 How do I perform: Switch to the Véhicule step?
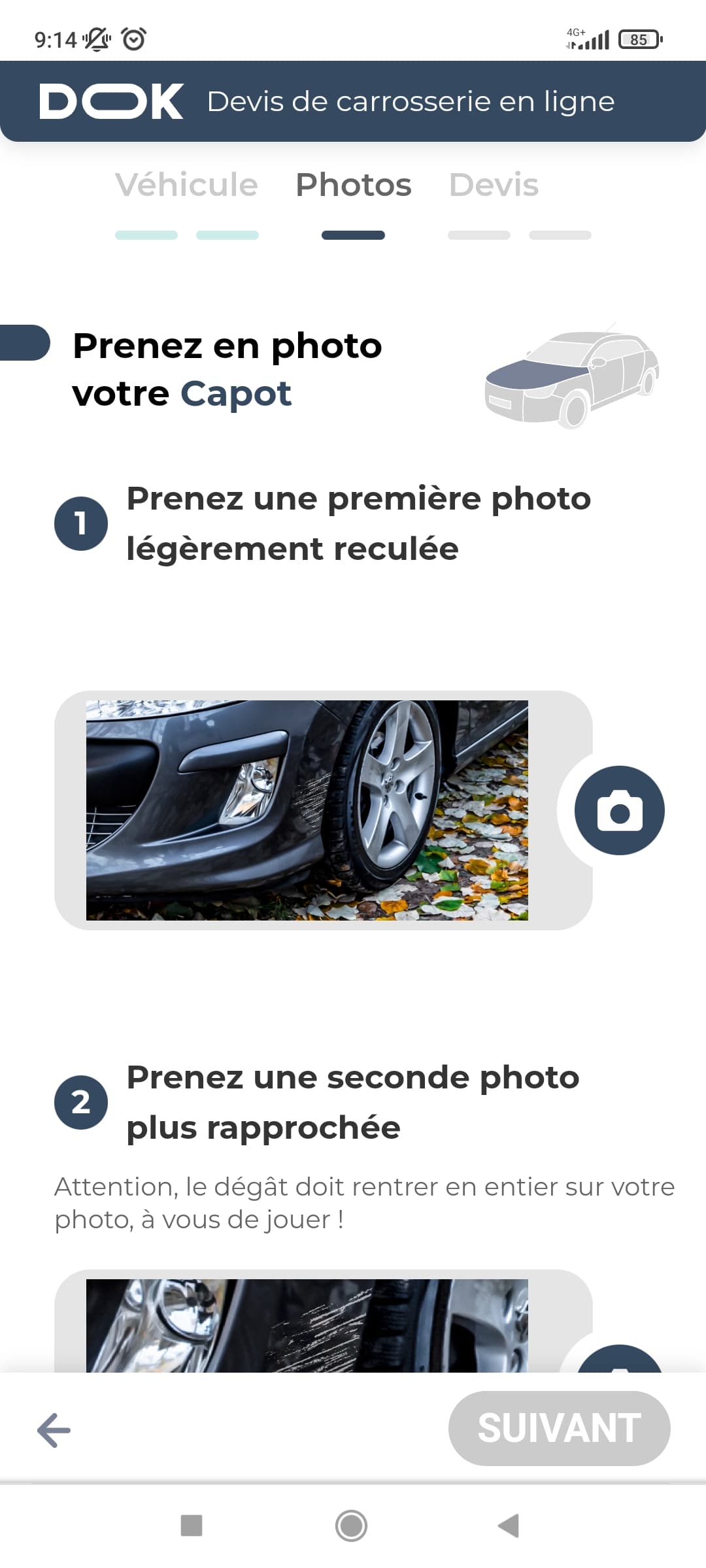click(x=186, y=185)
